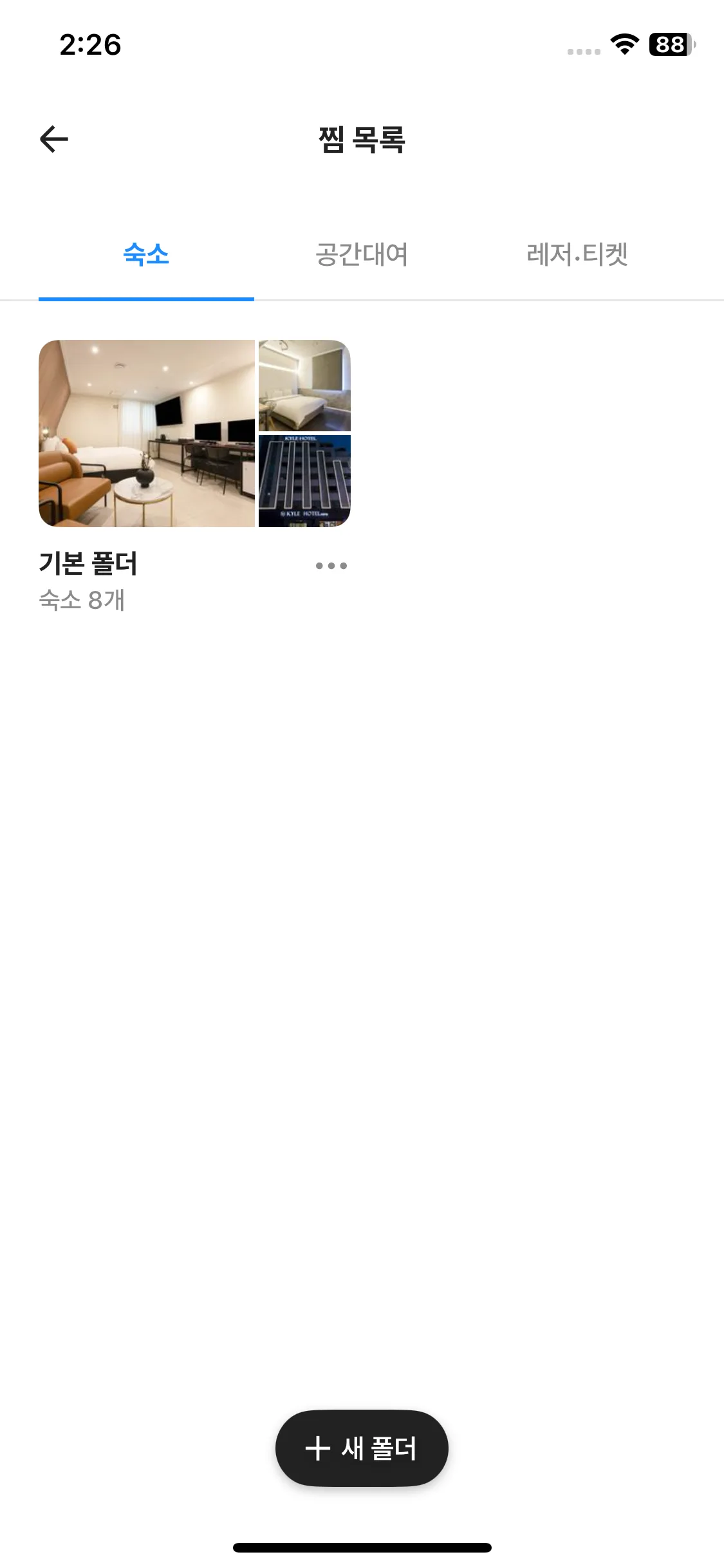Open the 기본 폴더 by its title
This screenshot has width=724, height=1568.
click(90, 565)
